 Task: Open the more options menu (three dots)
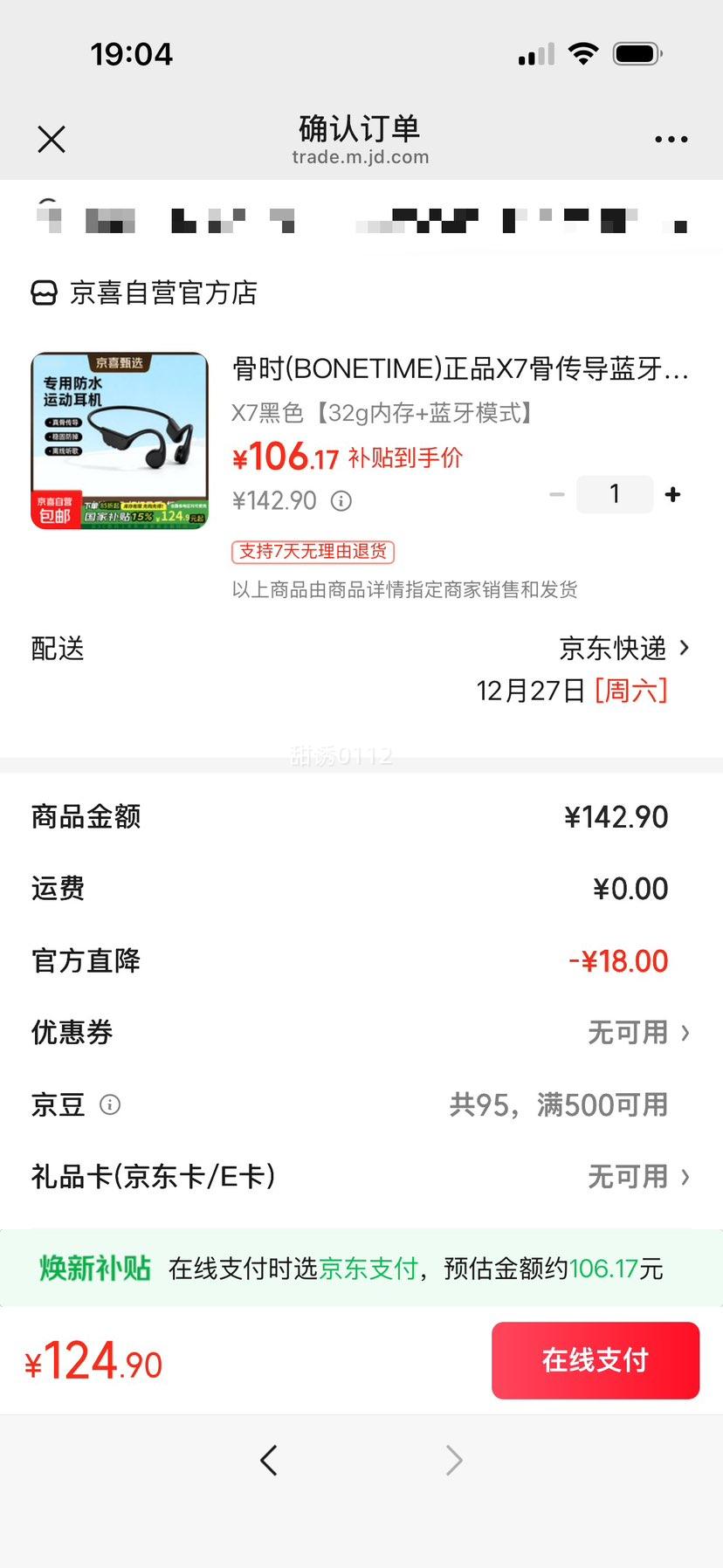pyautogui.click(x=671, y=140)
